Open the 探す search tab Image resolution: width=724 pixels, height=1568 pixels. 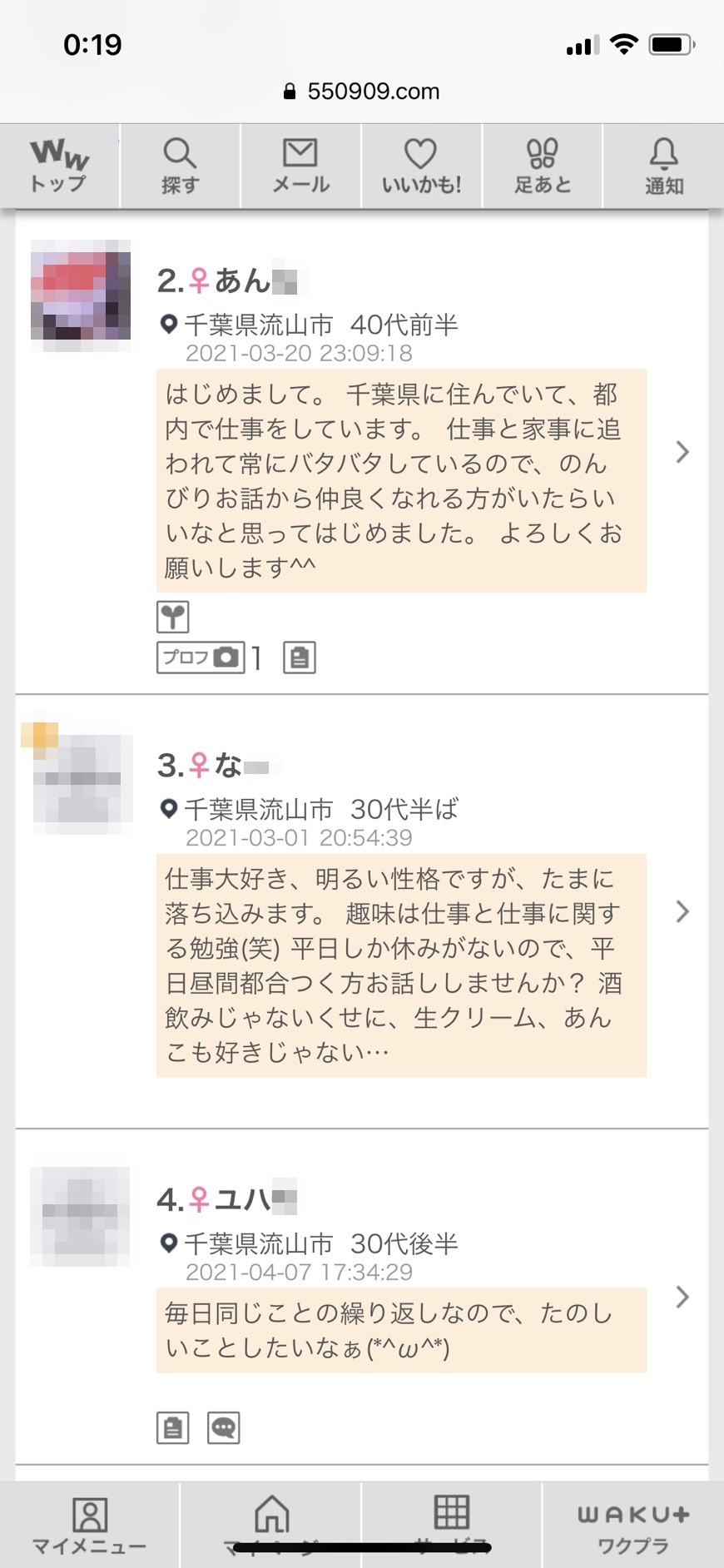point(180,166)
